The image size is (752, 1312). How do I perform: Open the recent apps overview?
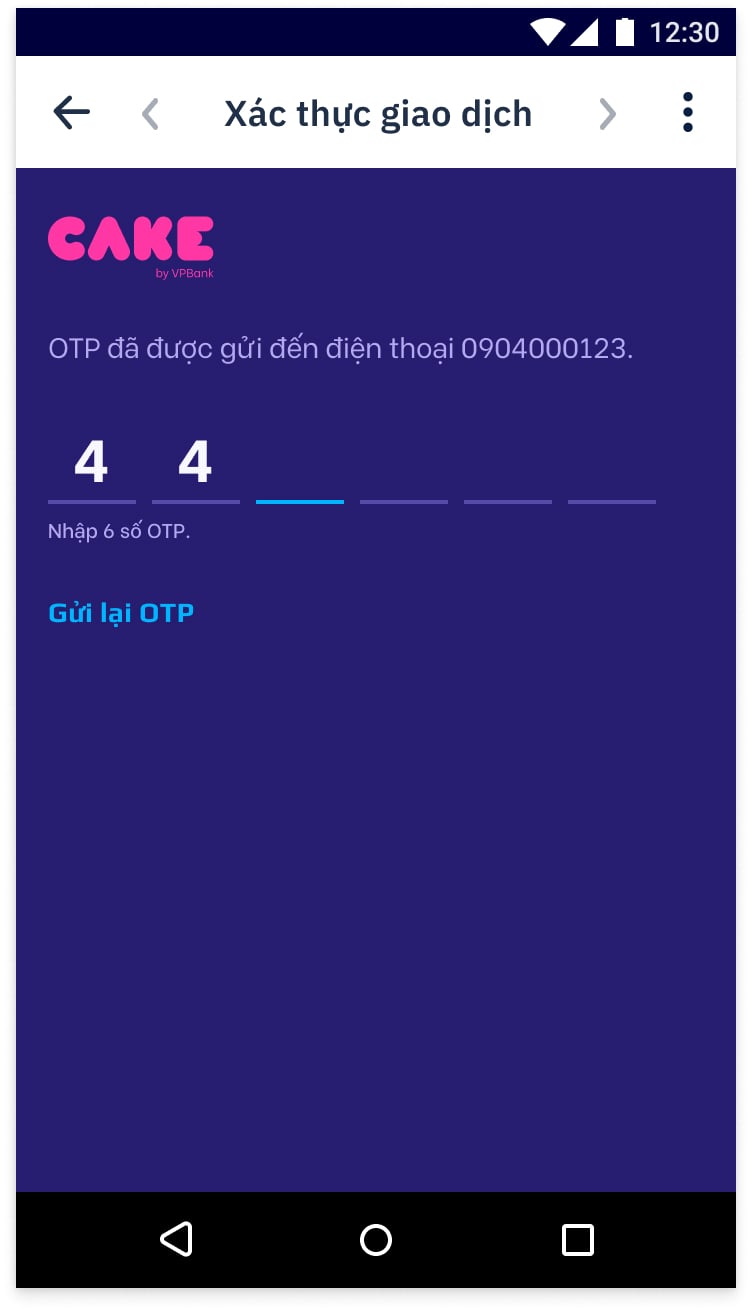coord(578,1240)
